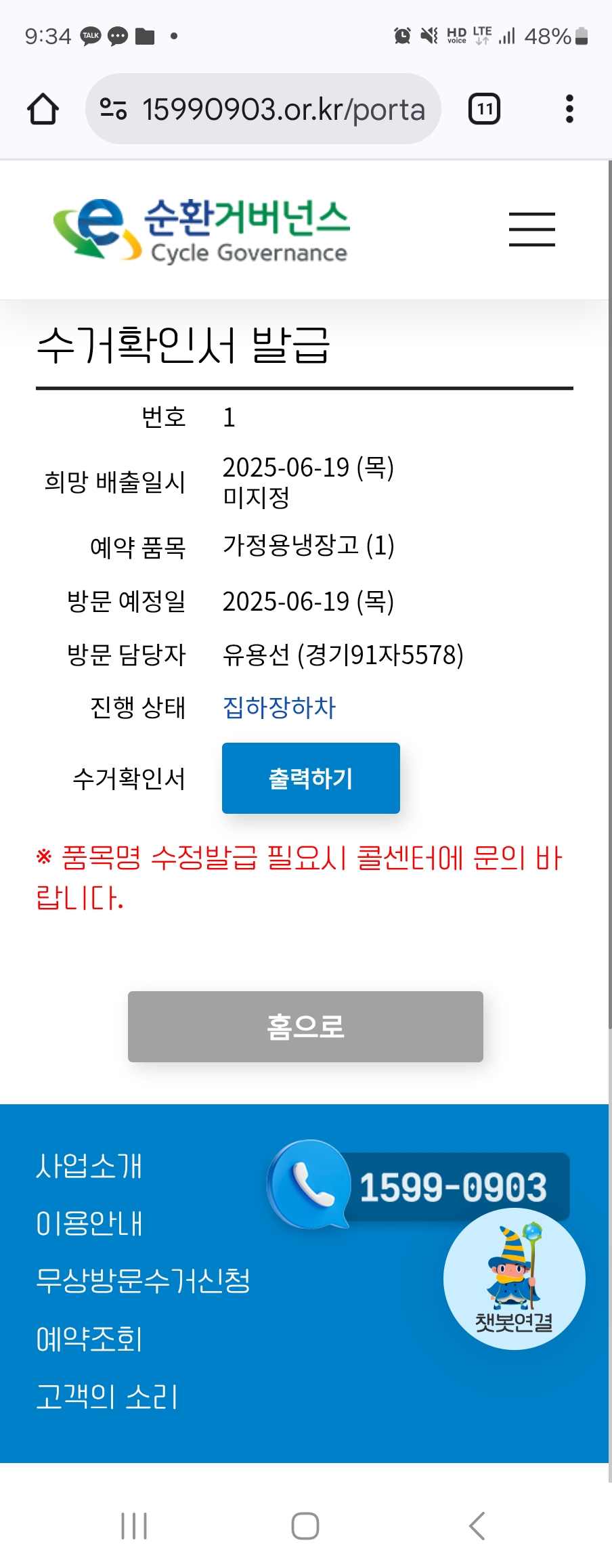Open the tab switcher showing 11 tabs
612x1568 pixels.
tap(485, 109)
